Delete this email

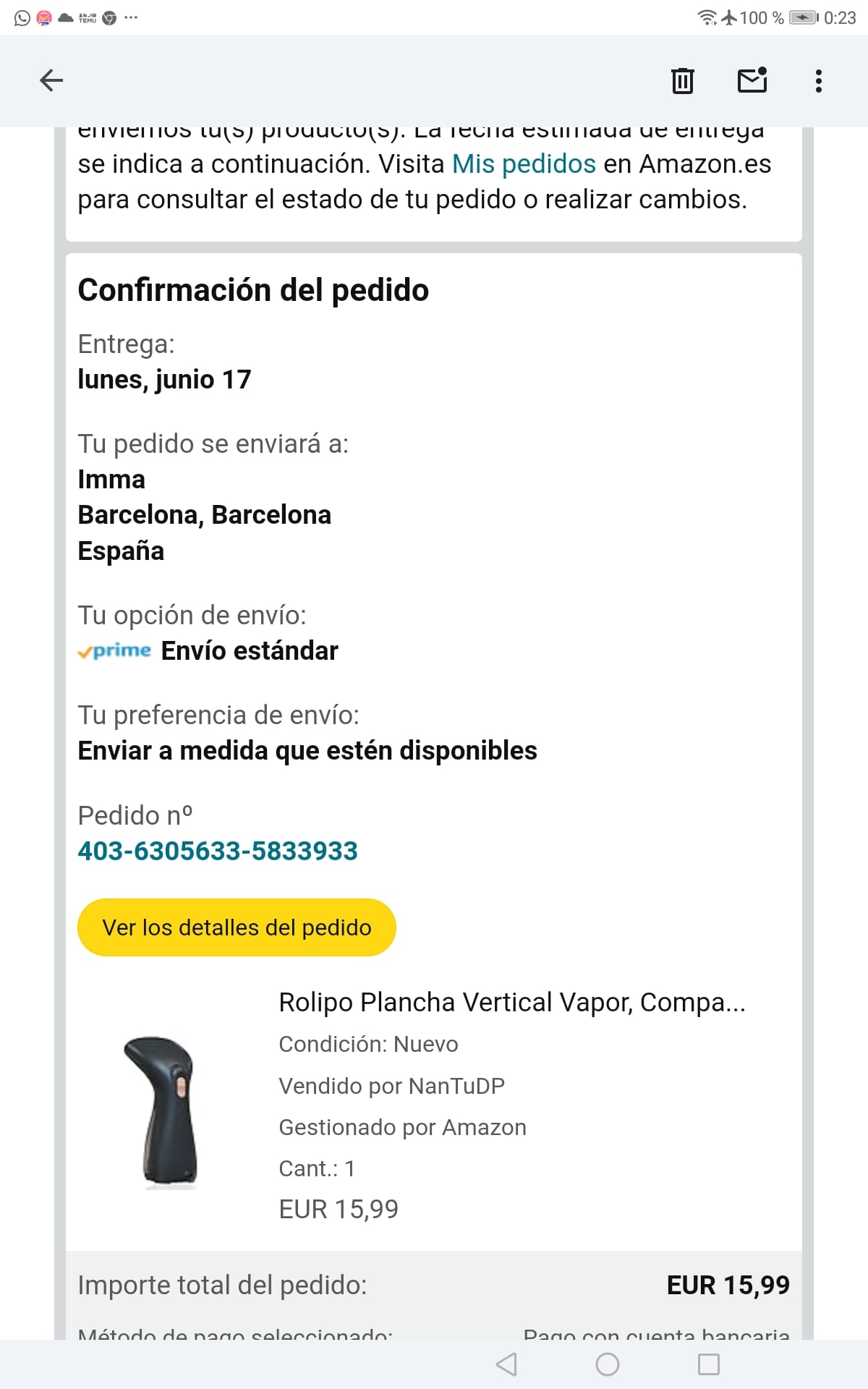[x=682, y=80]
